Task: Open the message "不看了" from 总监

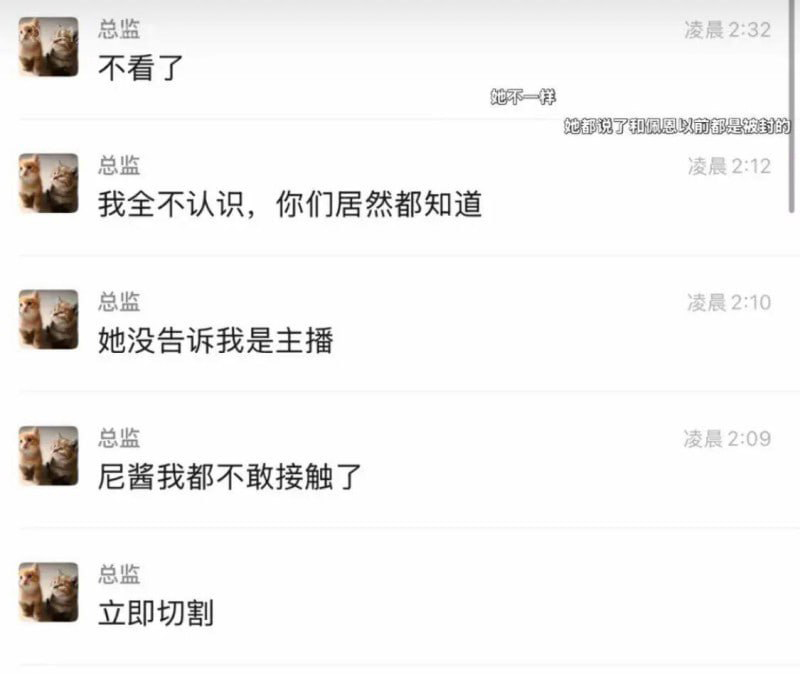Action: (x=141, y=68)
